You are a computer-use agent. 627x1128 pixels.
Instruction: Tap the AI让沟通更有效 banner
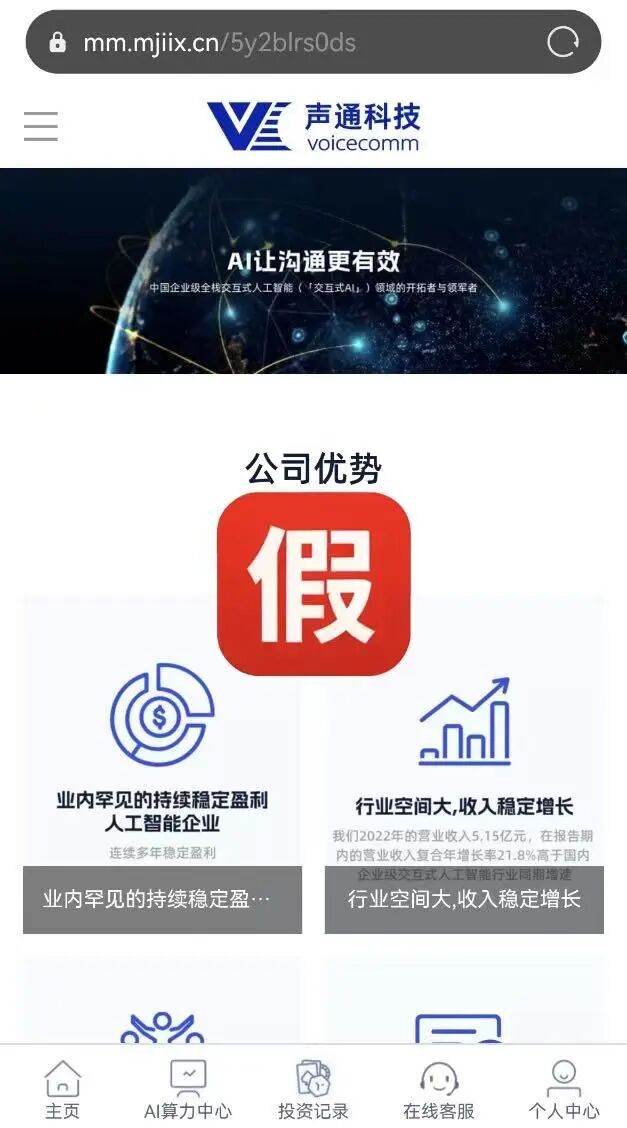(x=313, y=270)
